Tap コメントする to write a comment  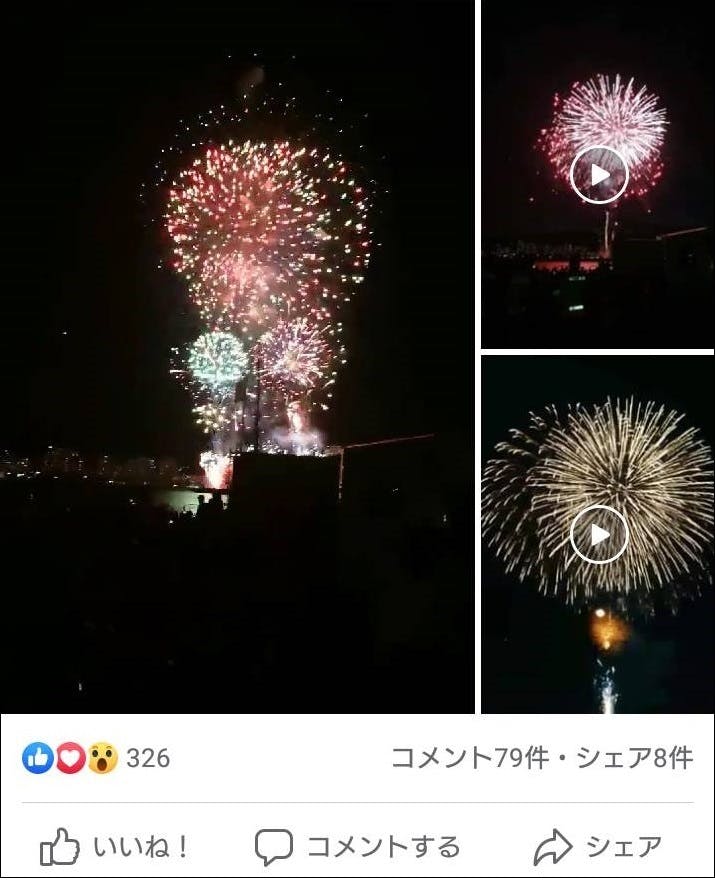[357, 848]
